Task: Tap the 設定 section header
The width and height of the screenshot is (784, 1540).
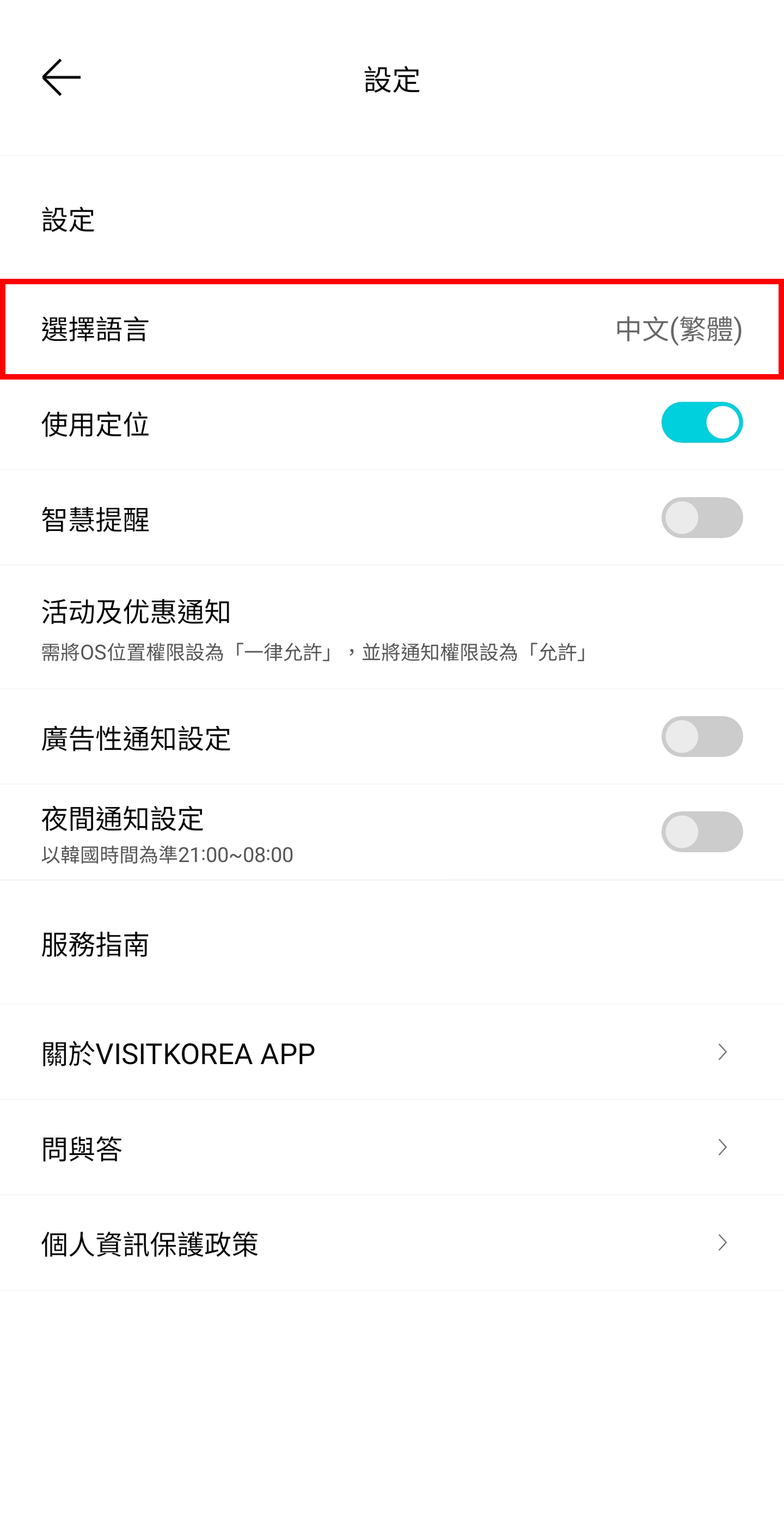Action: tap(67, 221)
